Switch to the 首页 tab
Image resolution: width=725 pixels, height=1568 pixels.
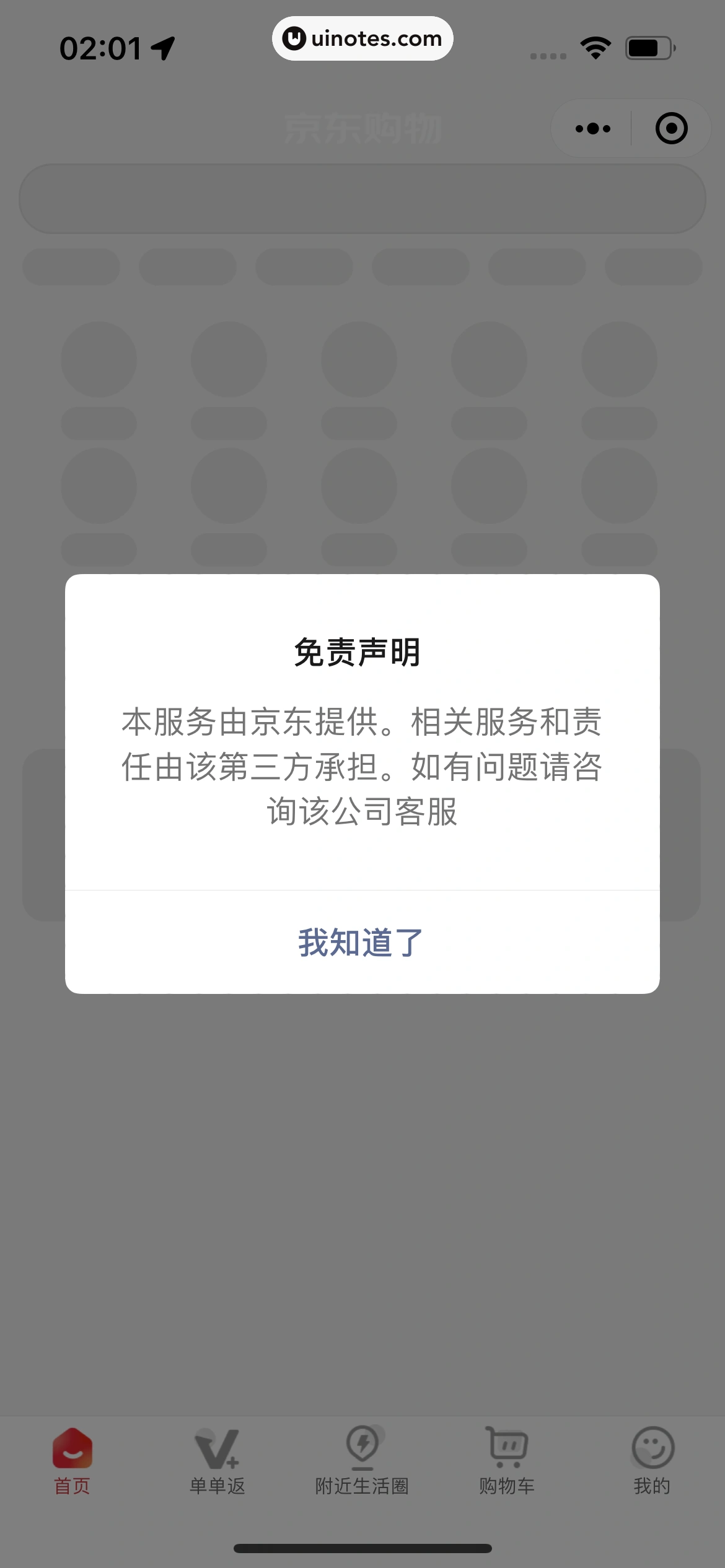[72, 1461]
